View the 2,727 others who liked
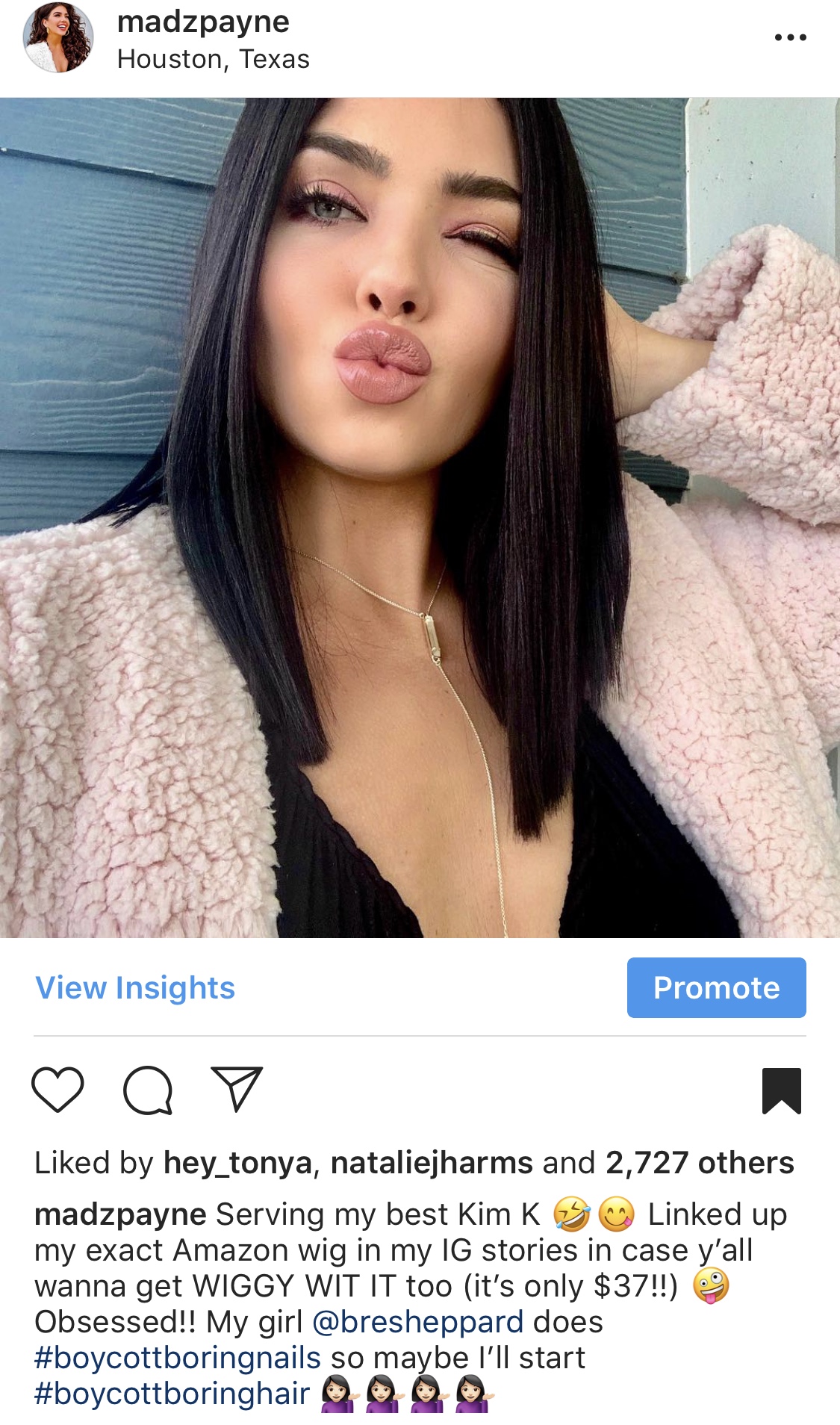Screen dimensions: 840x1425 coord(700,1163)
